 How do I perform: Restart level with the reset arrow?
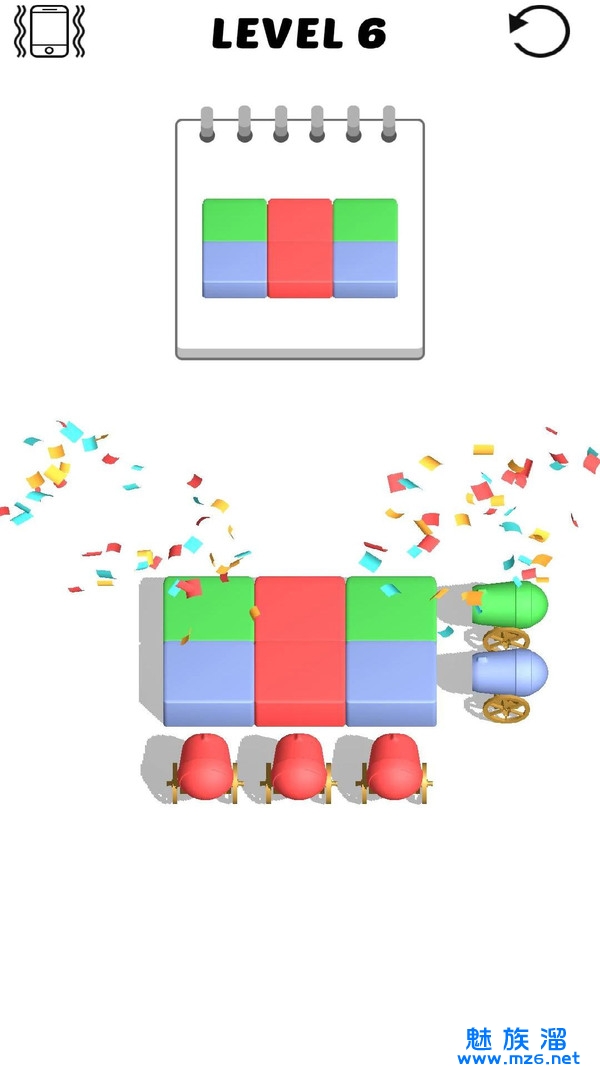pos(539,32)
